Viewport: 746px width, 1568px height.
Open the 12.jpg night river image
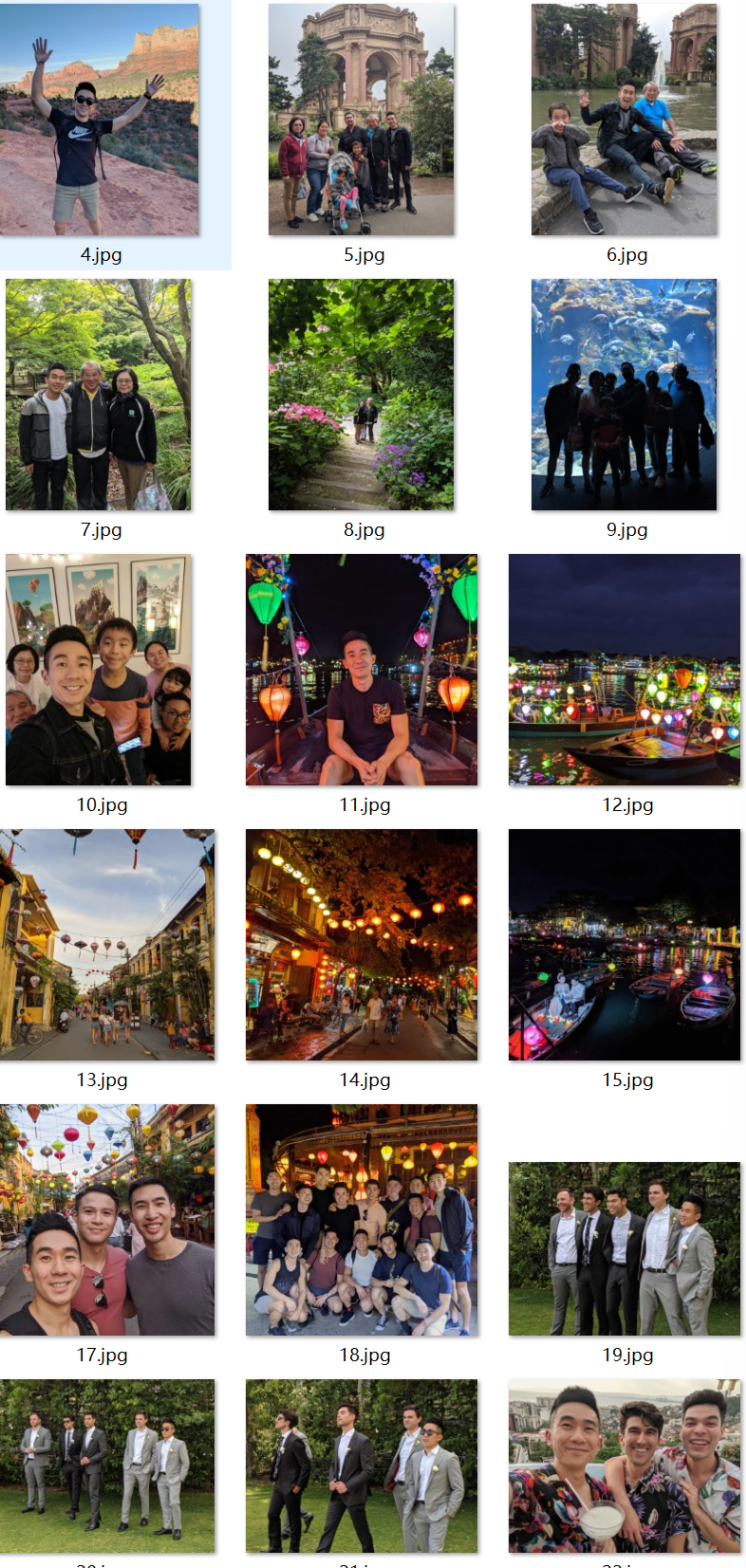point(625,670)
